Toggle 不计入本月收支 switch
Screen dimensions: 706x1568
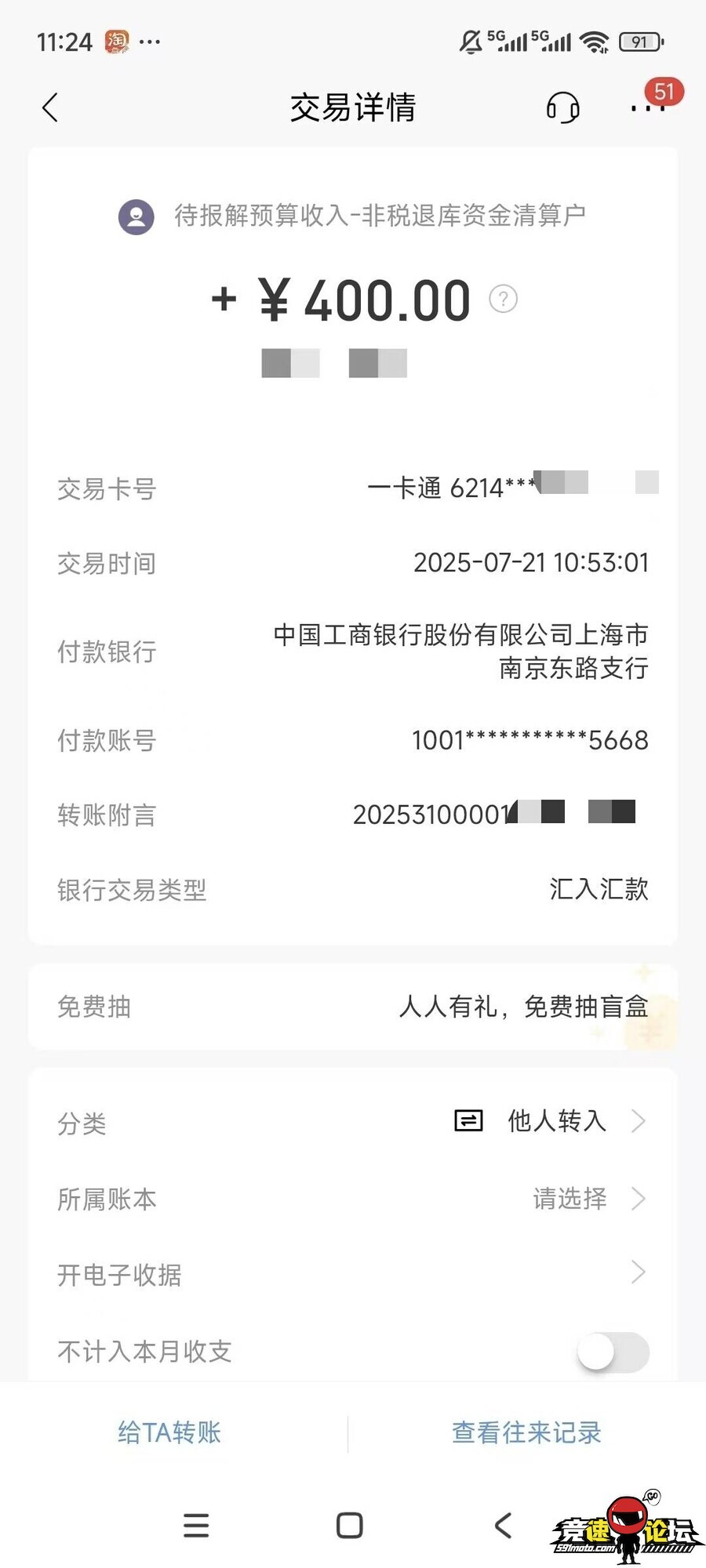613,1352
